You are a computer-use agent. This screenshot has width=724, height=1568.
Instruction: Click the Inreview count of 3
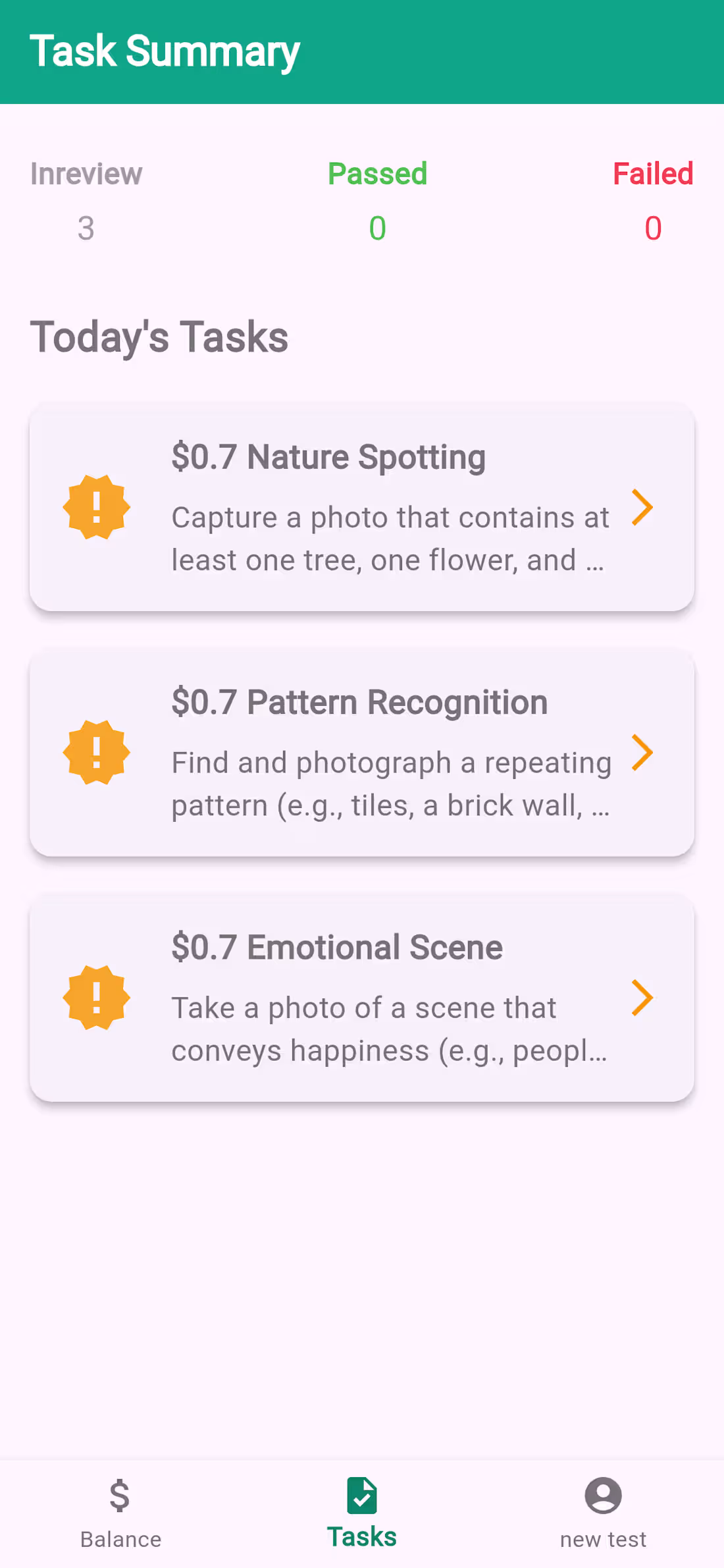coord(86,229)
